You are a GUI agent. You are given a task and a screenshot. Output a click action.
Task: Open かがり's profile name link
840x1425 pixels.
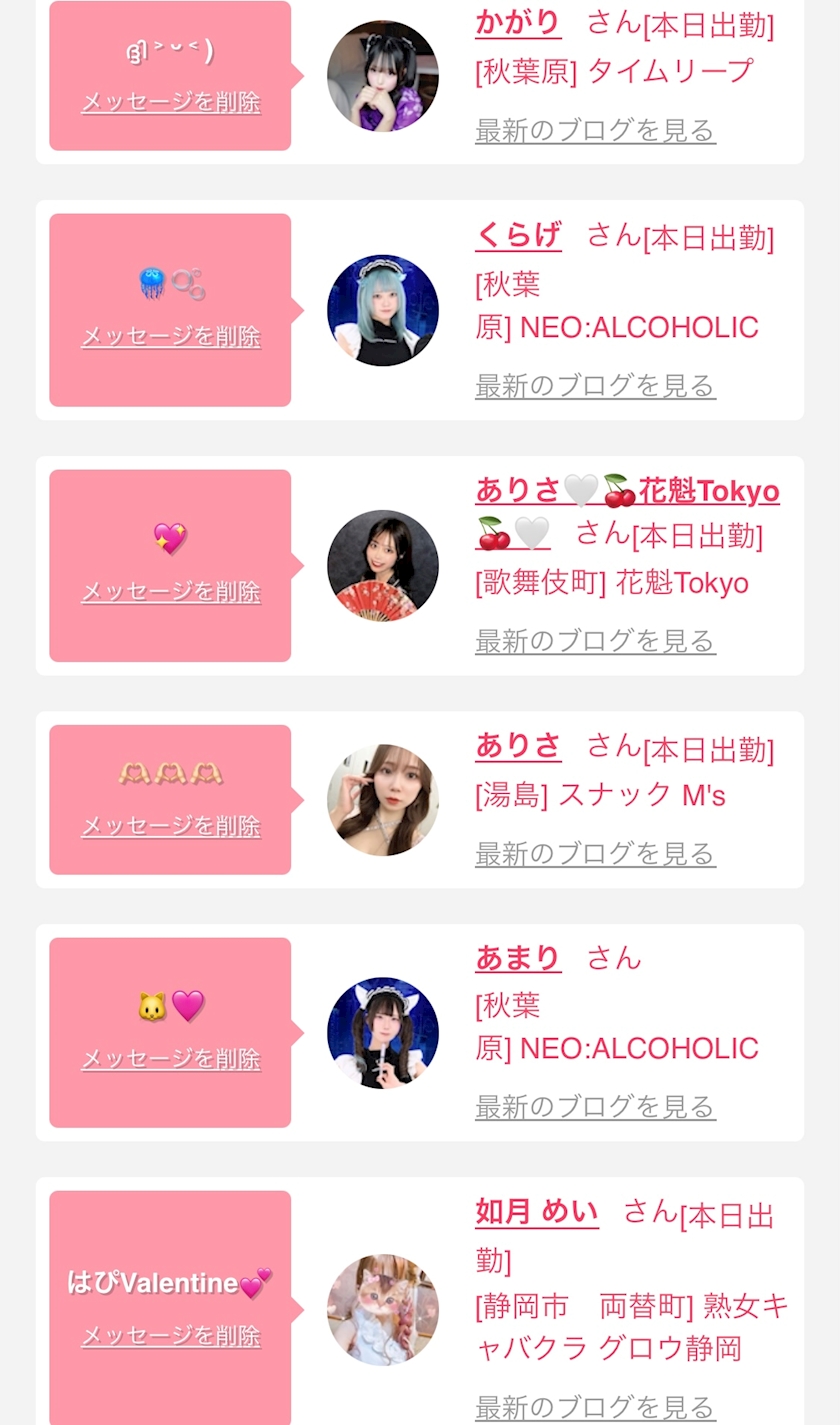click(518, 22)
